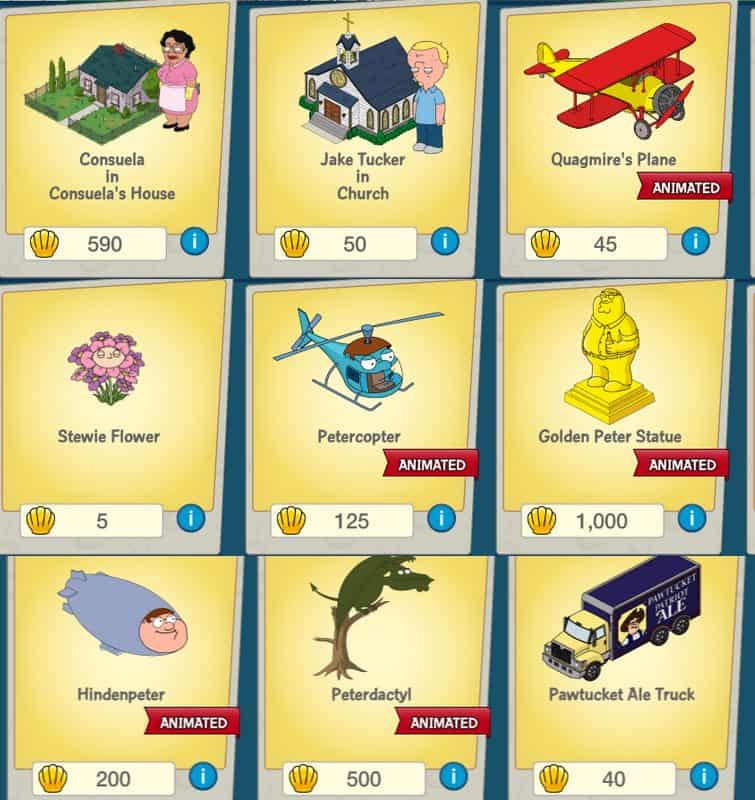Buy the Stewie Flower for 5 clams
Screen dimensions: 755x800
pyautogui.click(x=92, y=520)
